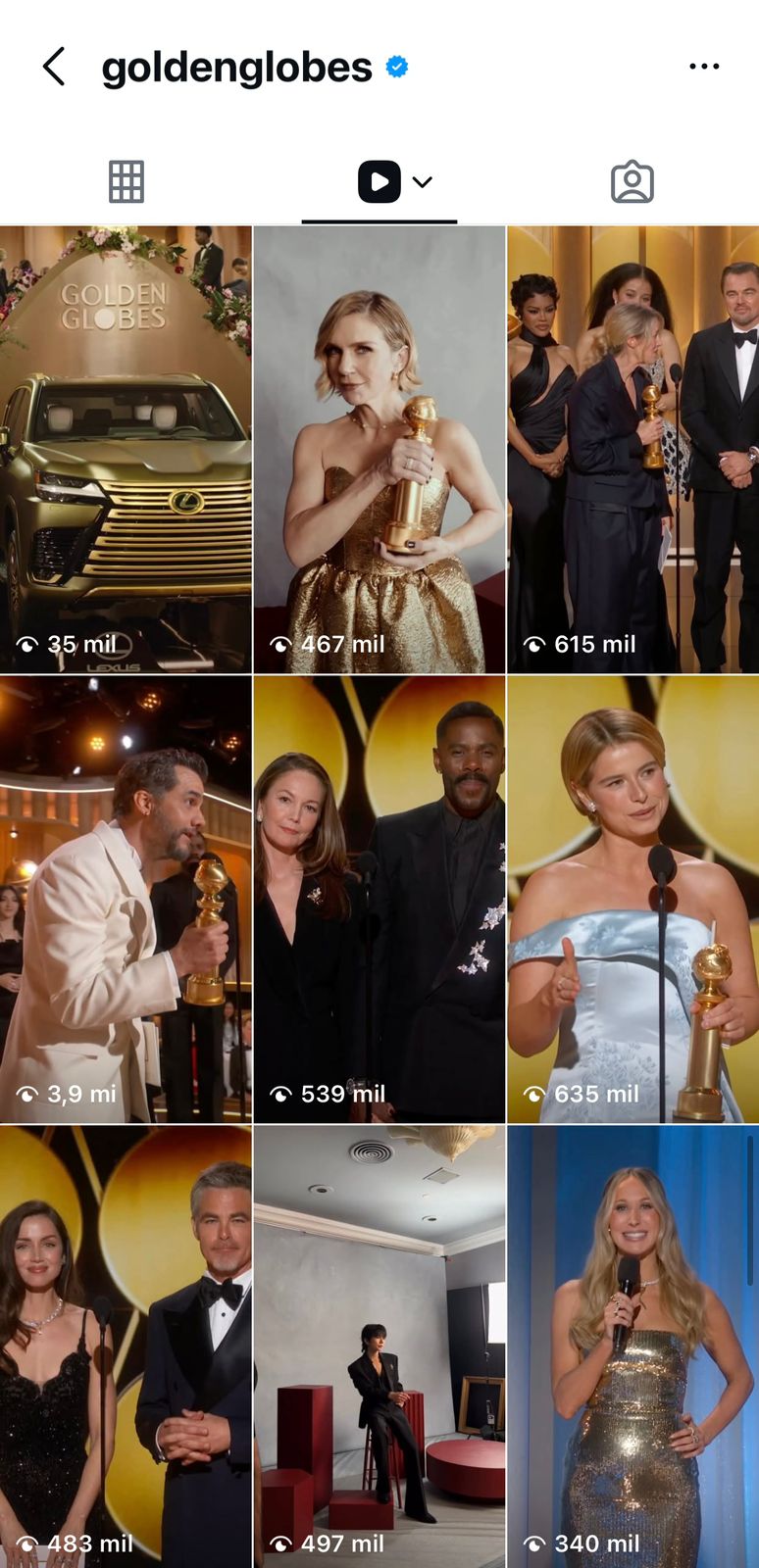759x1568 pixels.
Task: Open the Grid posts tab icon
Action: coord(126,181)
